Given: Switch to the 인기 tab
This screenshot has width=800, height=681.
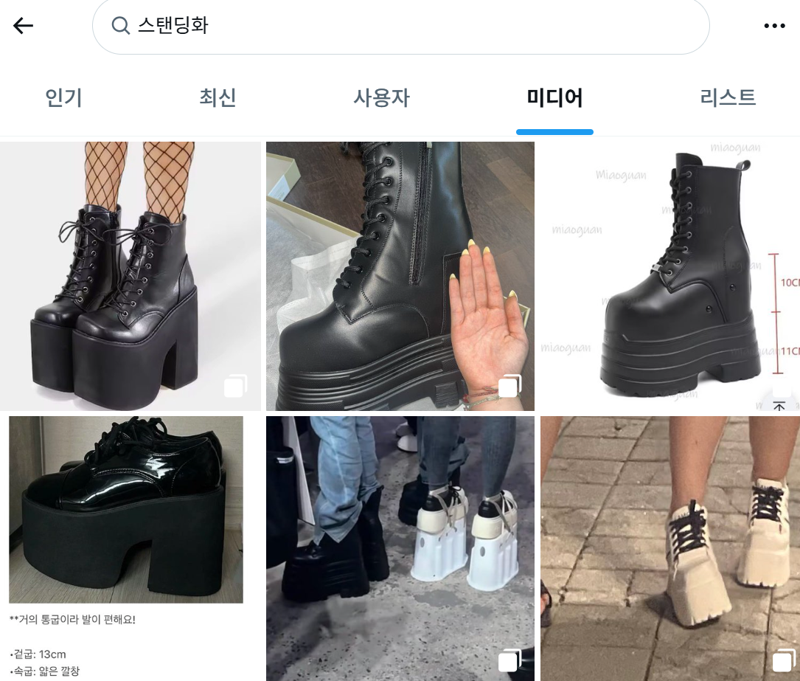Looking at the screenshot, I should pyautogui.click(x=64, y=98).
